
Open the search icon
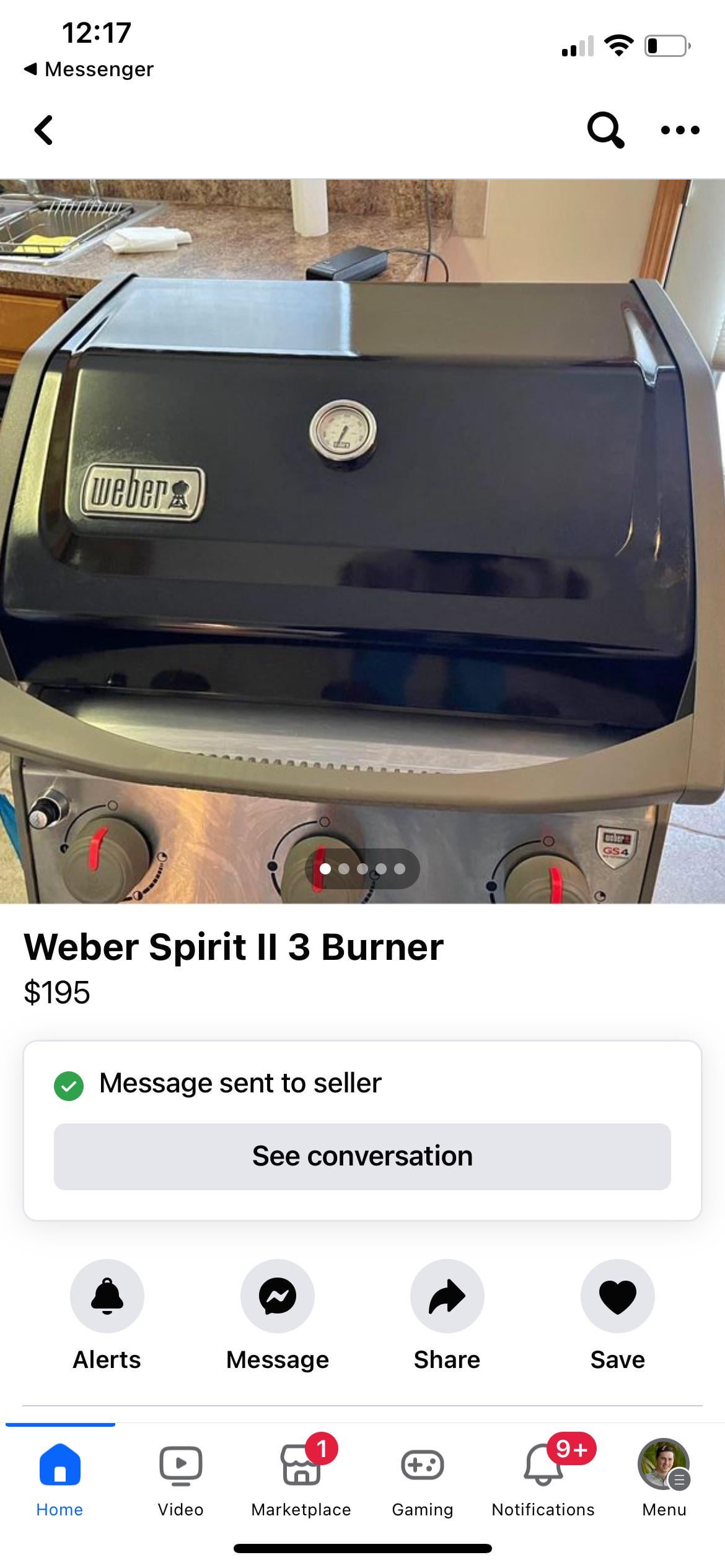coord(605,130)
